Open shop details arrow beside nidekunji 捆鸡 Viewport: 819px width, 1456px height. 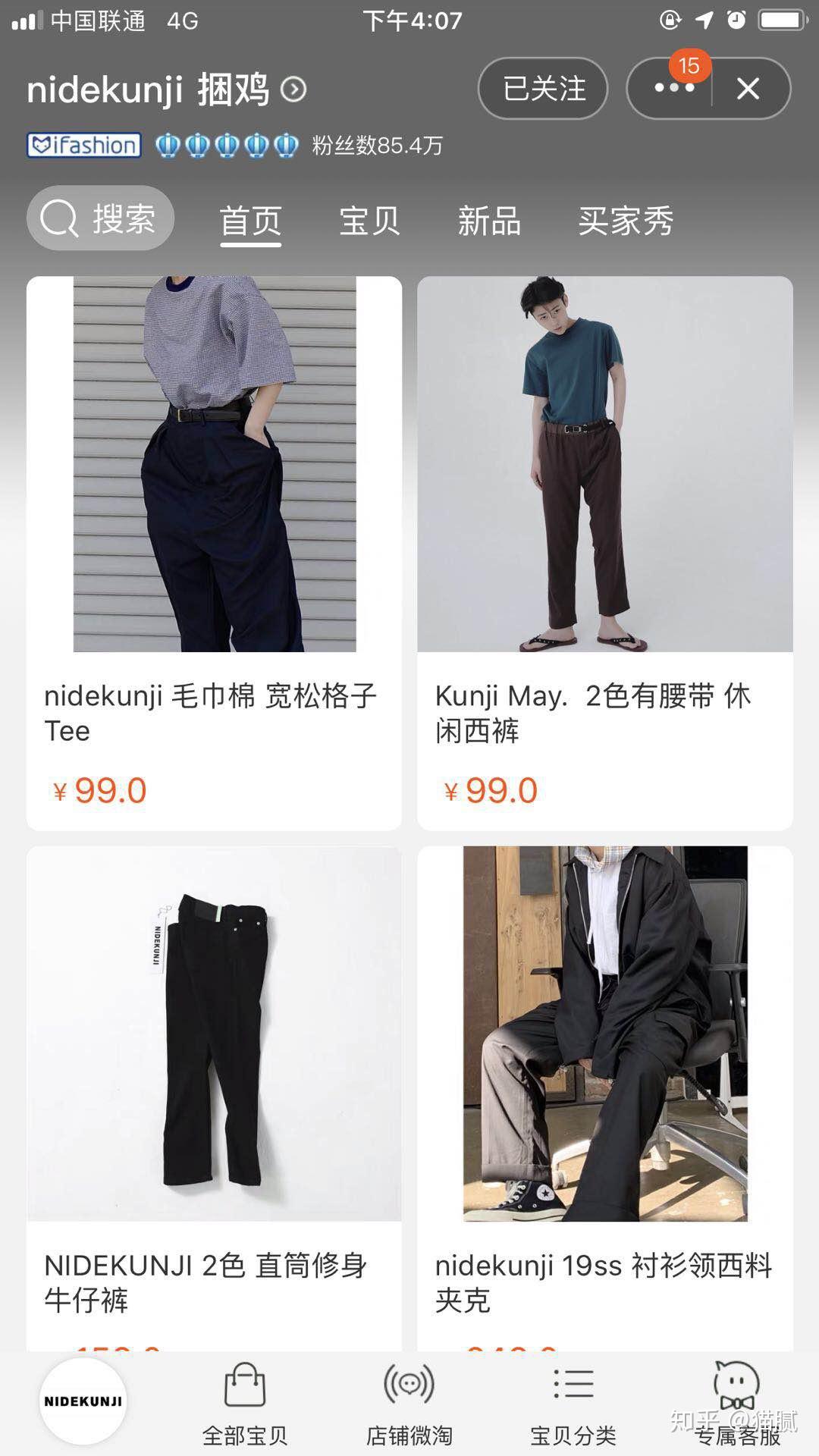(x=293, y=89)
